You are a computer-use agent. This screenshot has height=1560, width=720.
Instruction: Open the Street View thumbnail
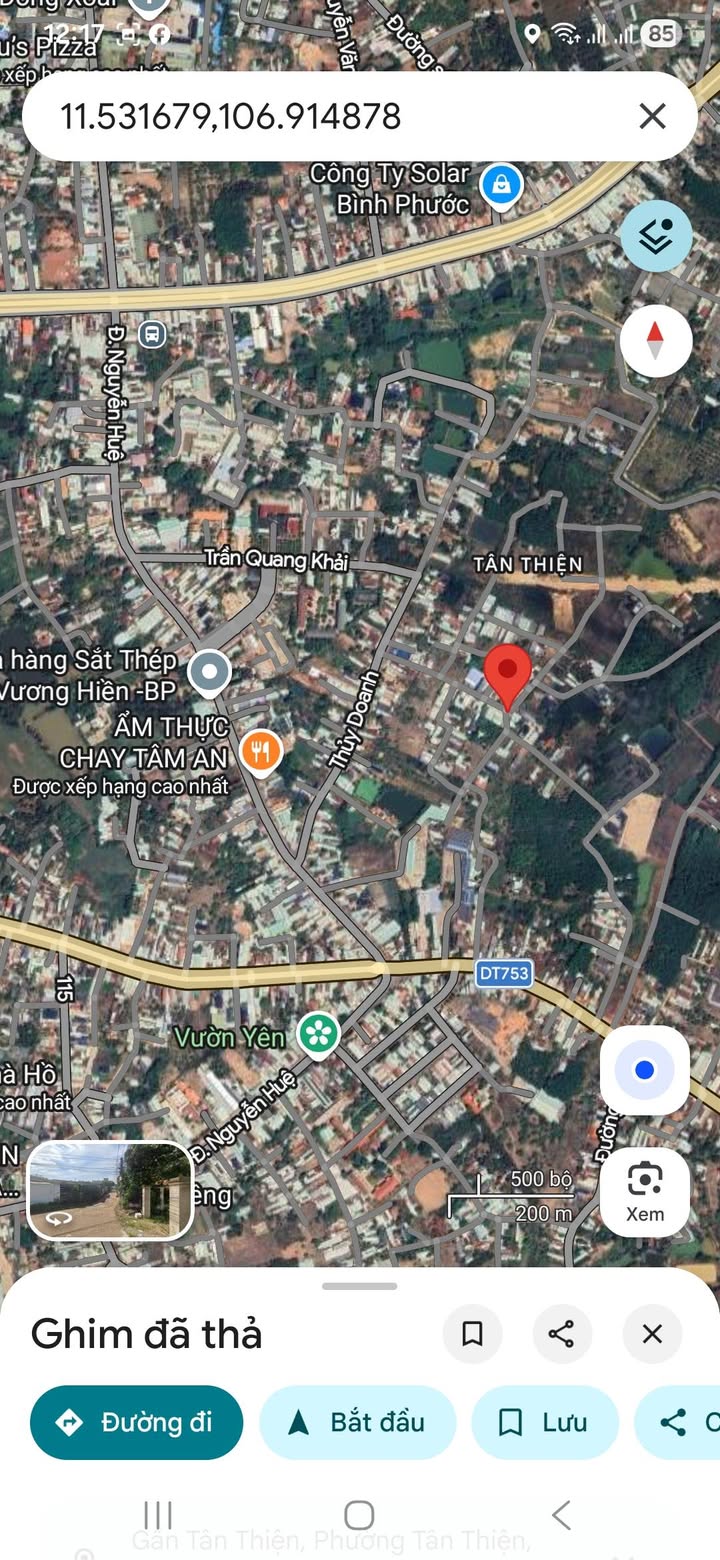tap(110, 1191)
